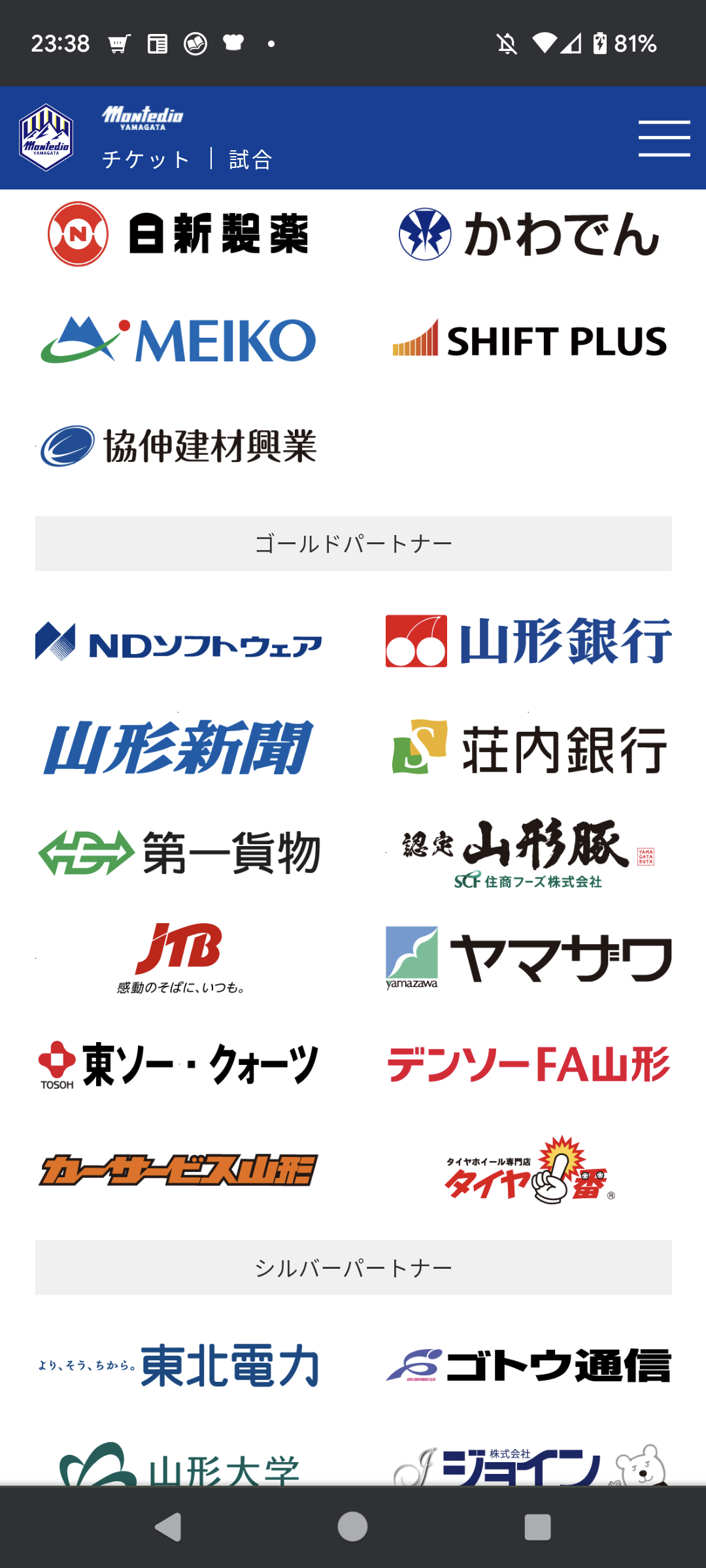Viewport: 706px width, 1568px height.
Task: Open the ヤマザワ partner banner
Action: click(529, 958)
